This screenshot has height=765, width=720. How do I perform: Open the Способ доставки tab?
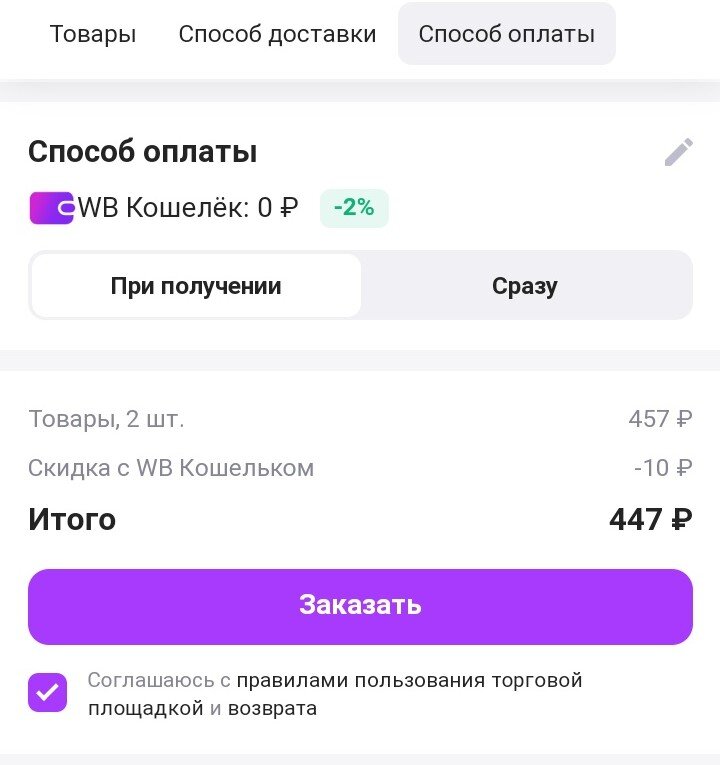click(277, 34)
